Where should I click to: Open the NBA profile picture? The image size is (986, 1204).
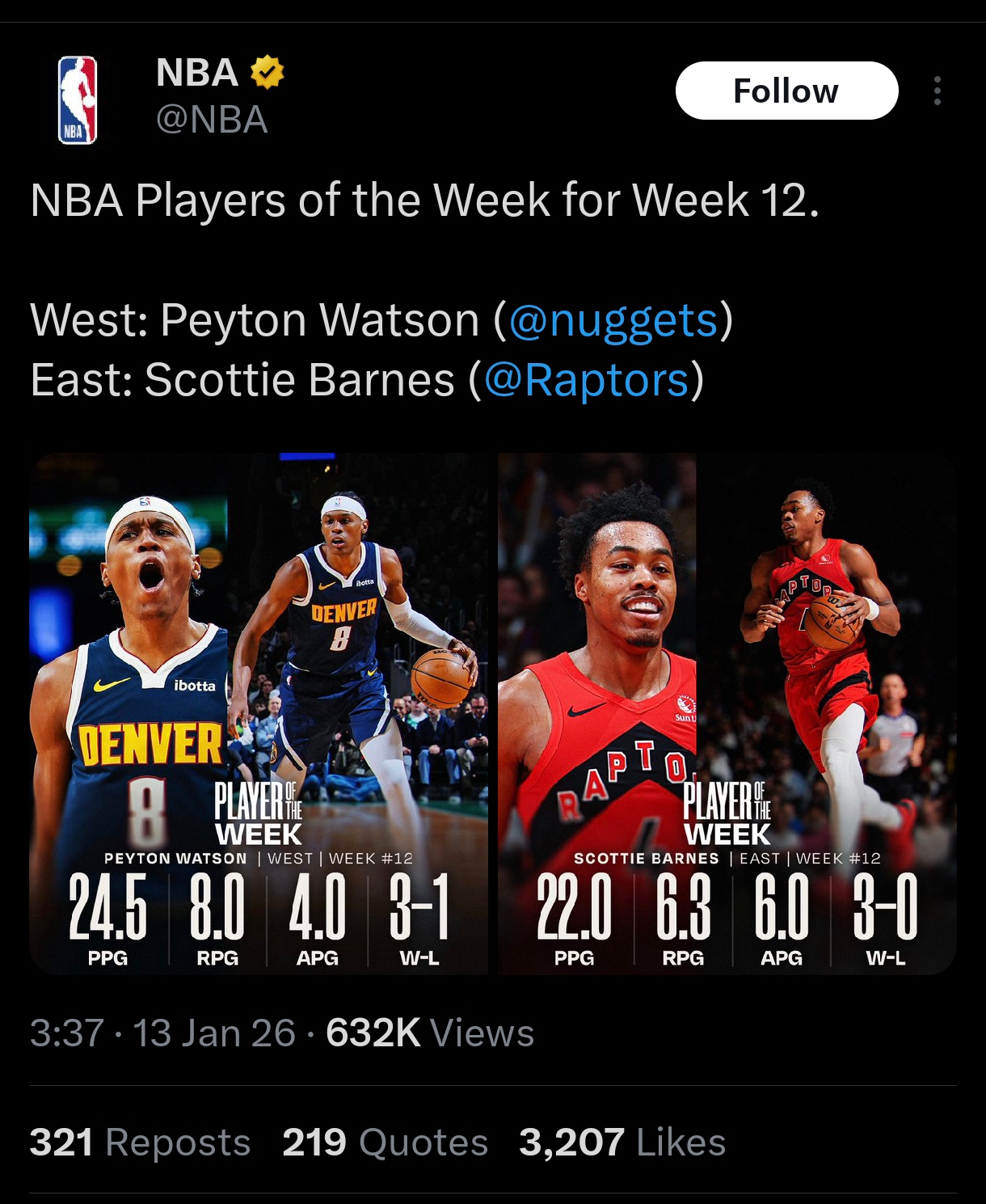pos(78,99)
